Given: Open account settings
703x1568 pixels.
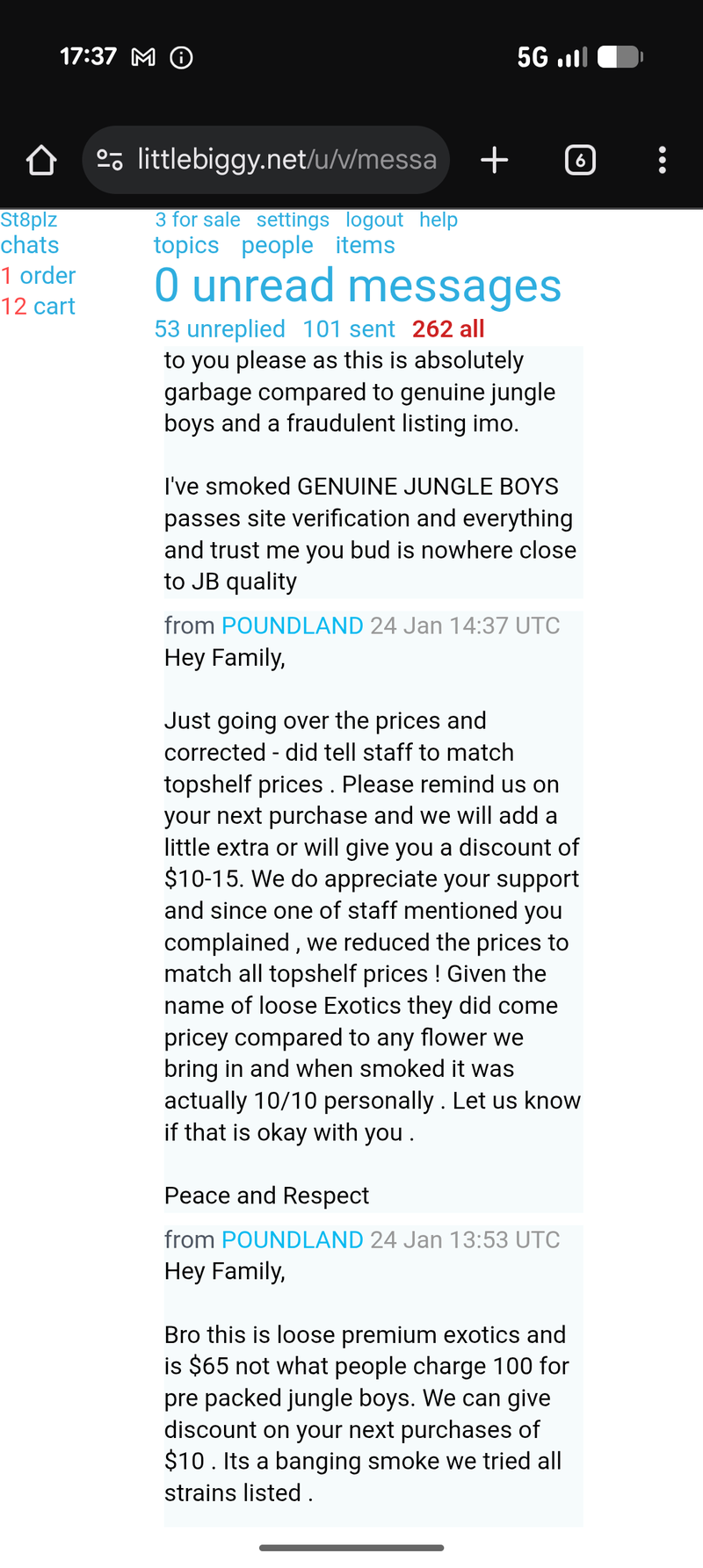Looking at the screenshot, I should click(x=293, y=220).
